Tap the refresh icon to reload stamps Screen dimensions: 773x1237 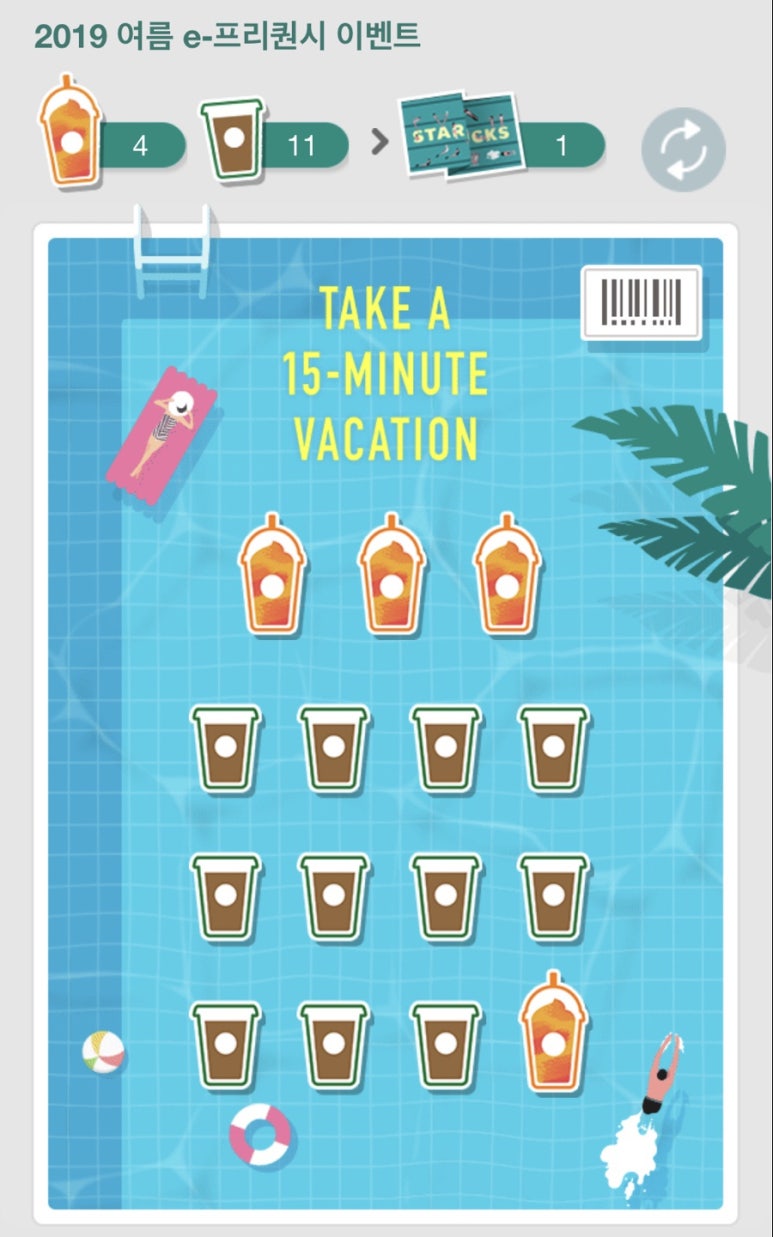[683, 150]
